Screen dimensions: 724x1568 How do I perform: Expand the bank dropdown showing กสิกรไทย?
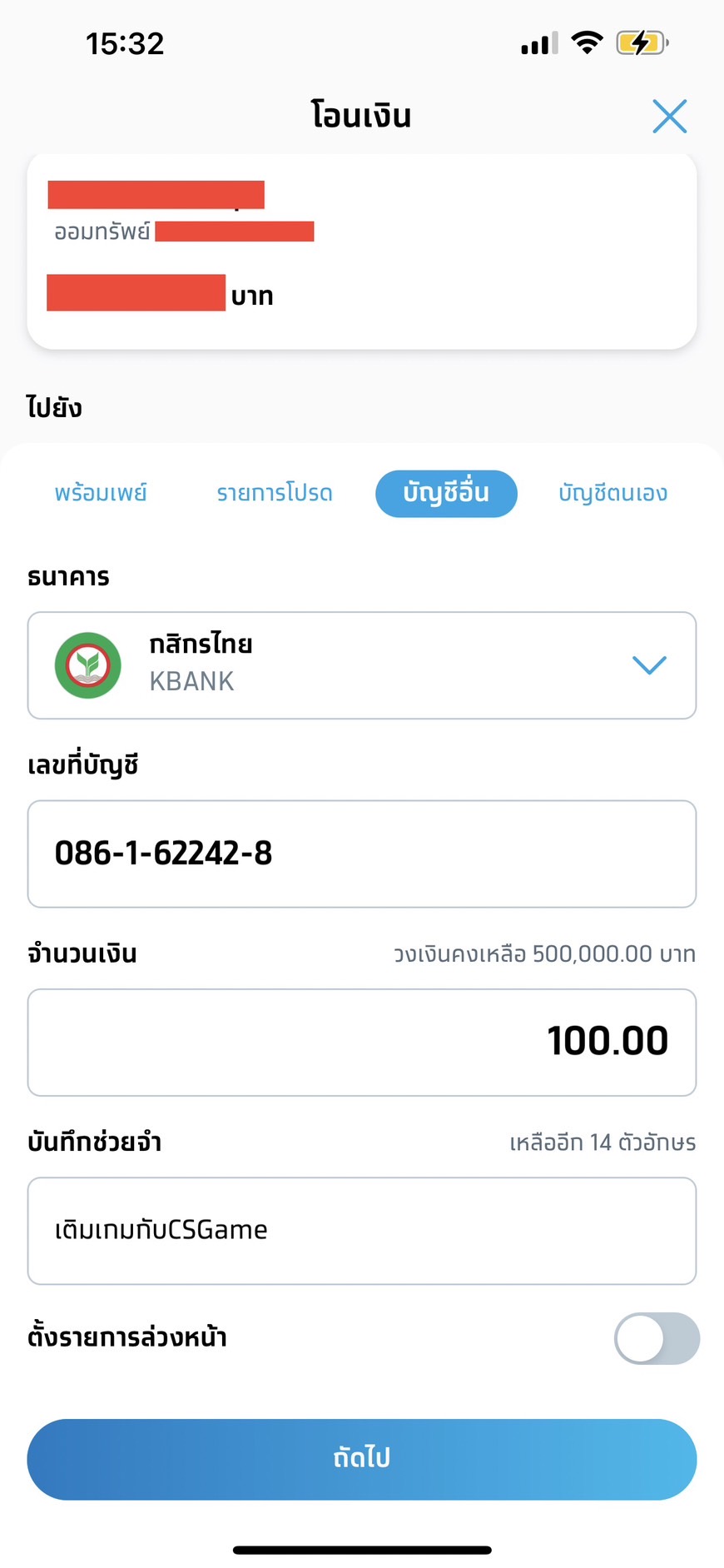coord(362,665)
